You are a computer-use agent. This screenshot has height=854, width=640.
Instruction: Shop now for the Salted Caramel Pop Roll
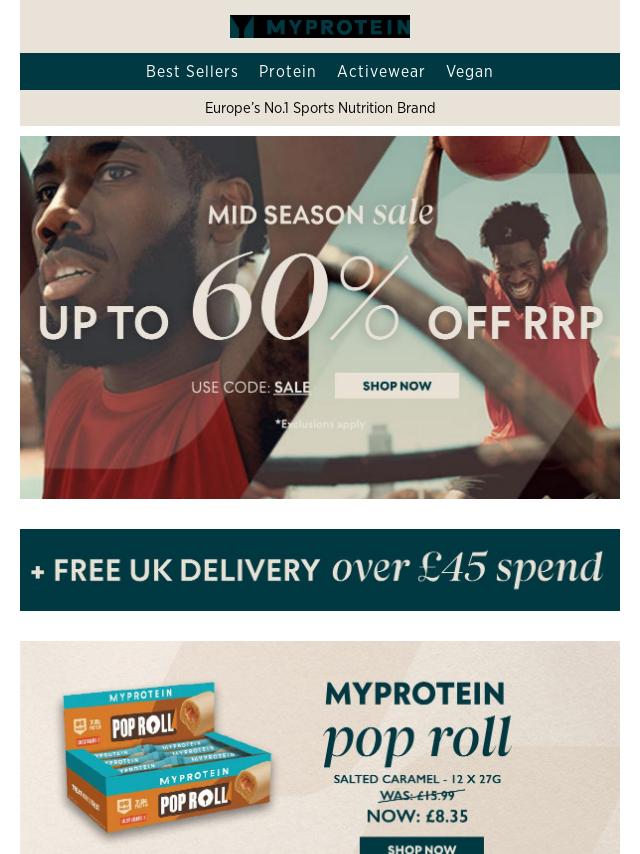click(421, 846)
